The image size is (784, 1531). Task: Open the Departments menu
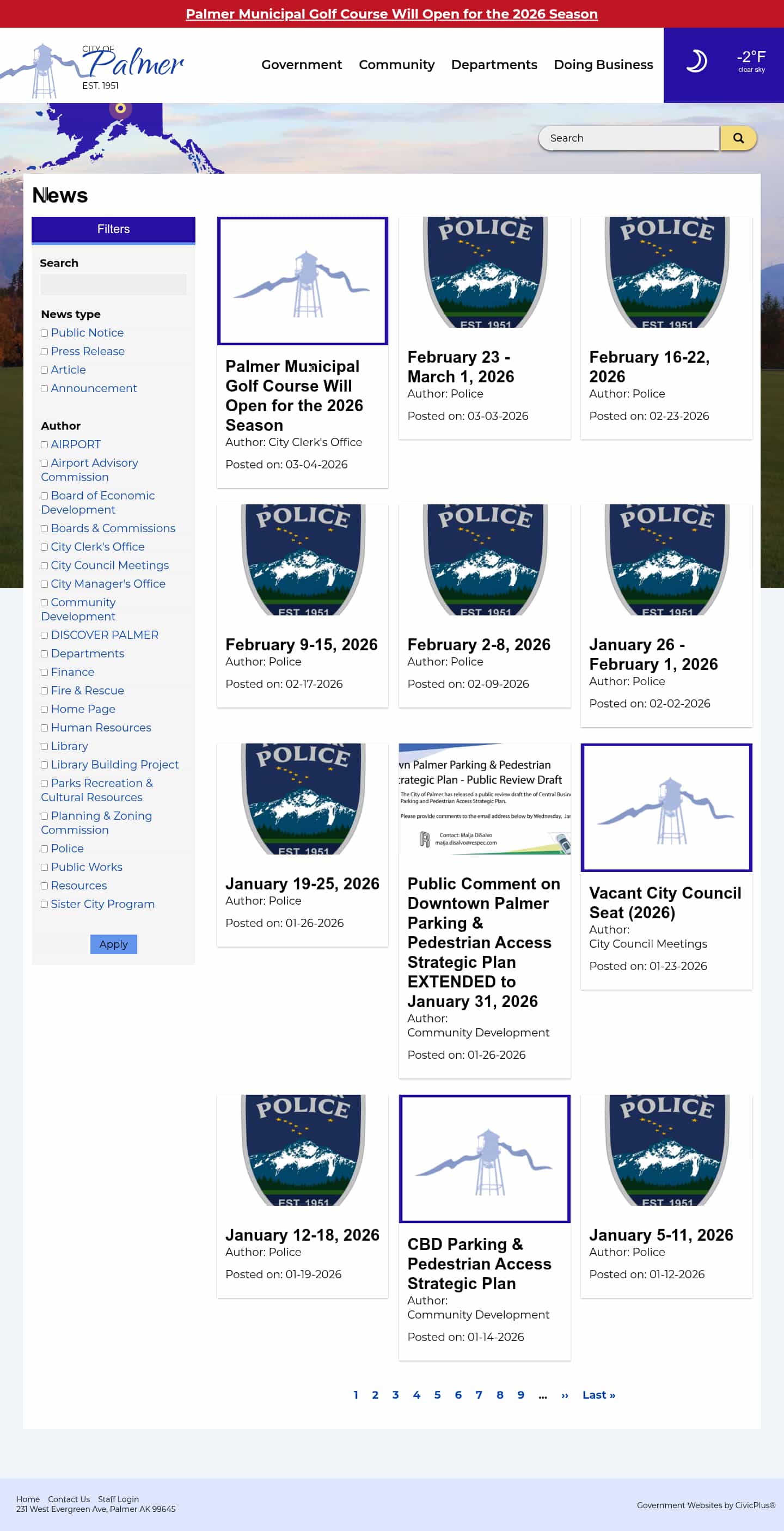click(494, 65)
